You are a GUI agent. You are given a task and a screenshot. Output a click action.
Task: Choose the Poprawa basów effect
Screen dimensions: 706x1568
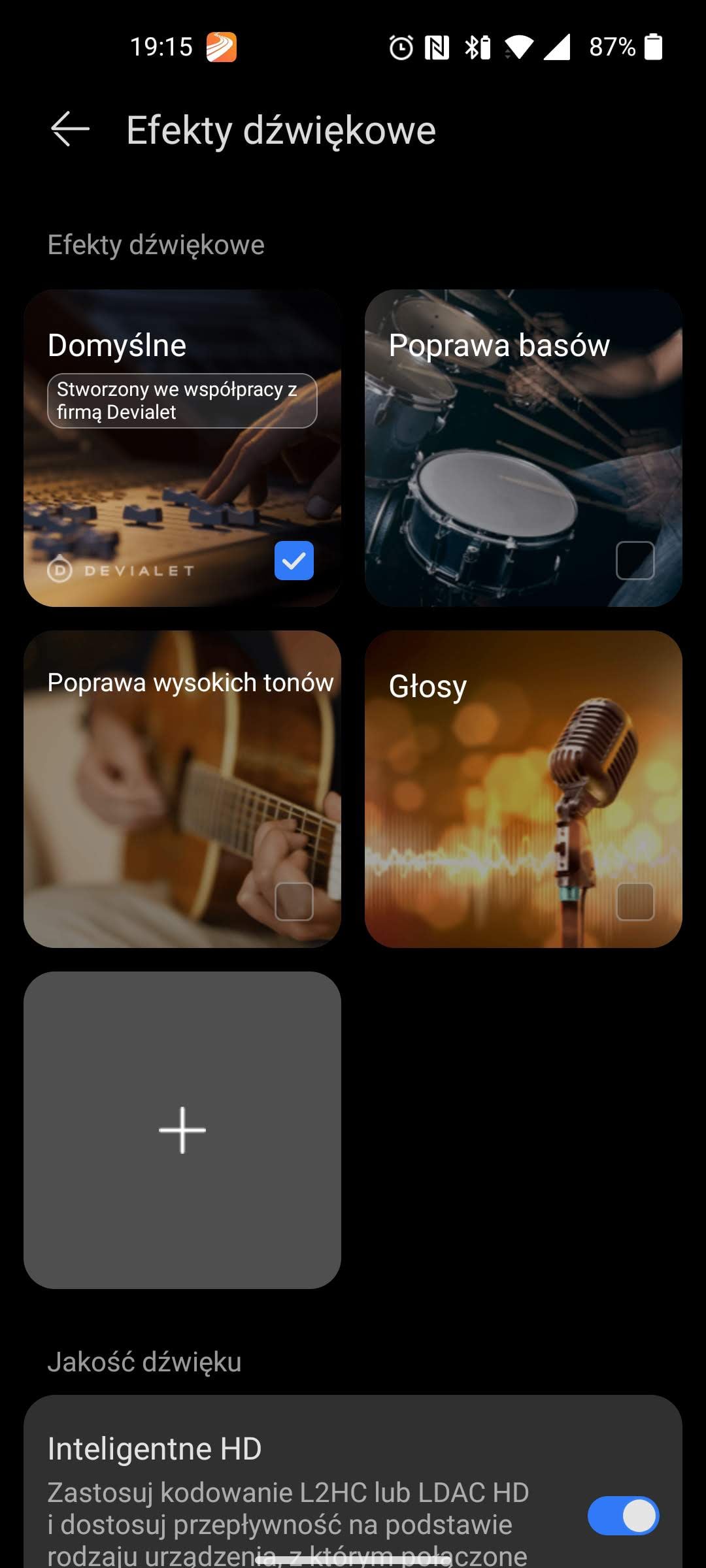pos(523,448)
